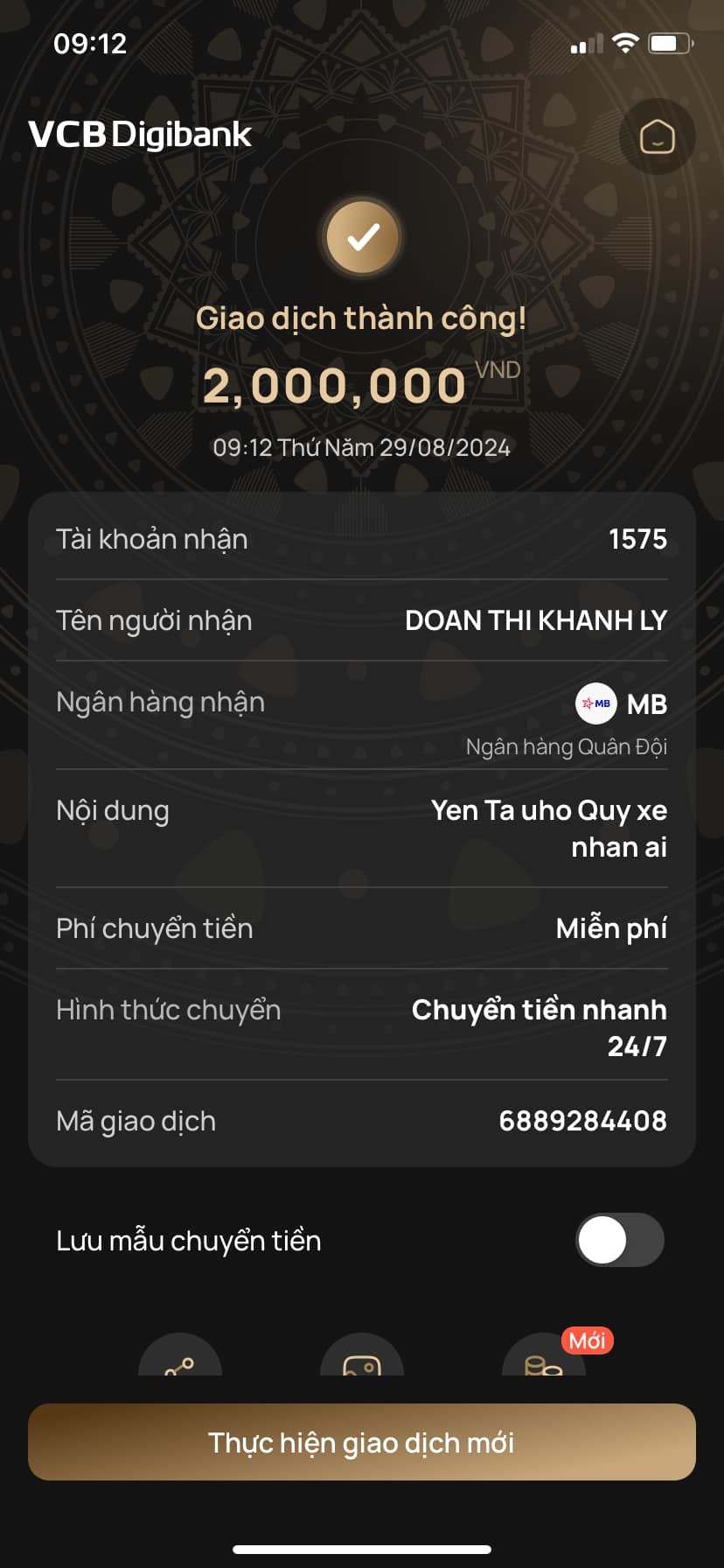Toggle Lưu mẫu chuyển tiền switch
Image resolution: width=724 pixels, height=1568 pixels.
[619, 1239]
